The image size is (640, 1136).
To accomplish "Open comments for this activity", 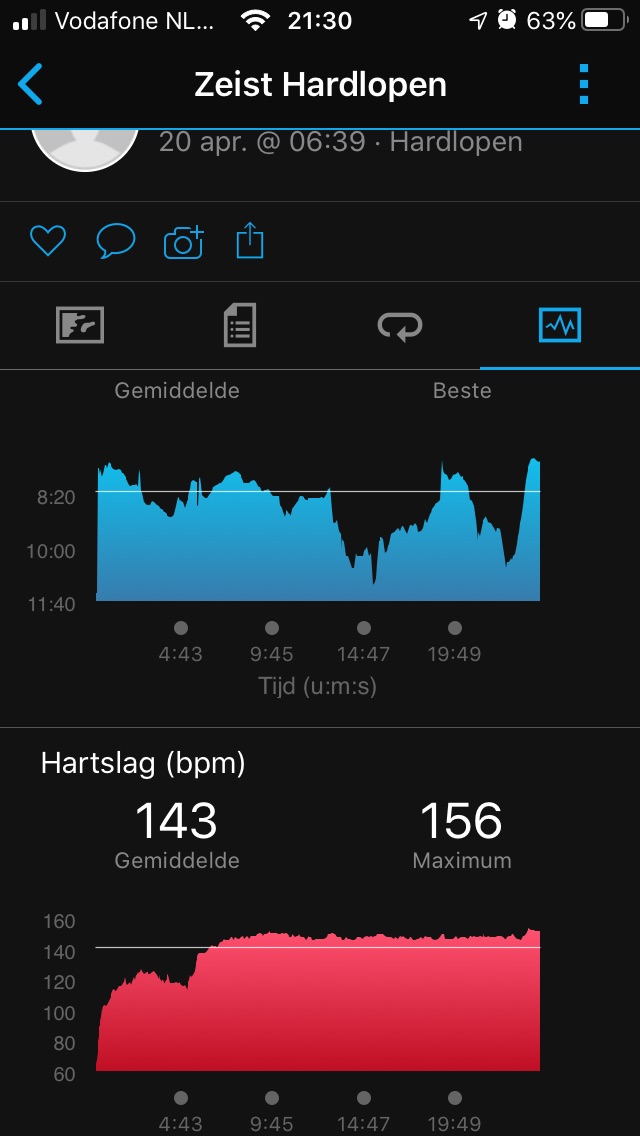I will point(115,241).
